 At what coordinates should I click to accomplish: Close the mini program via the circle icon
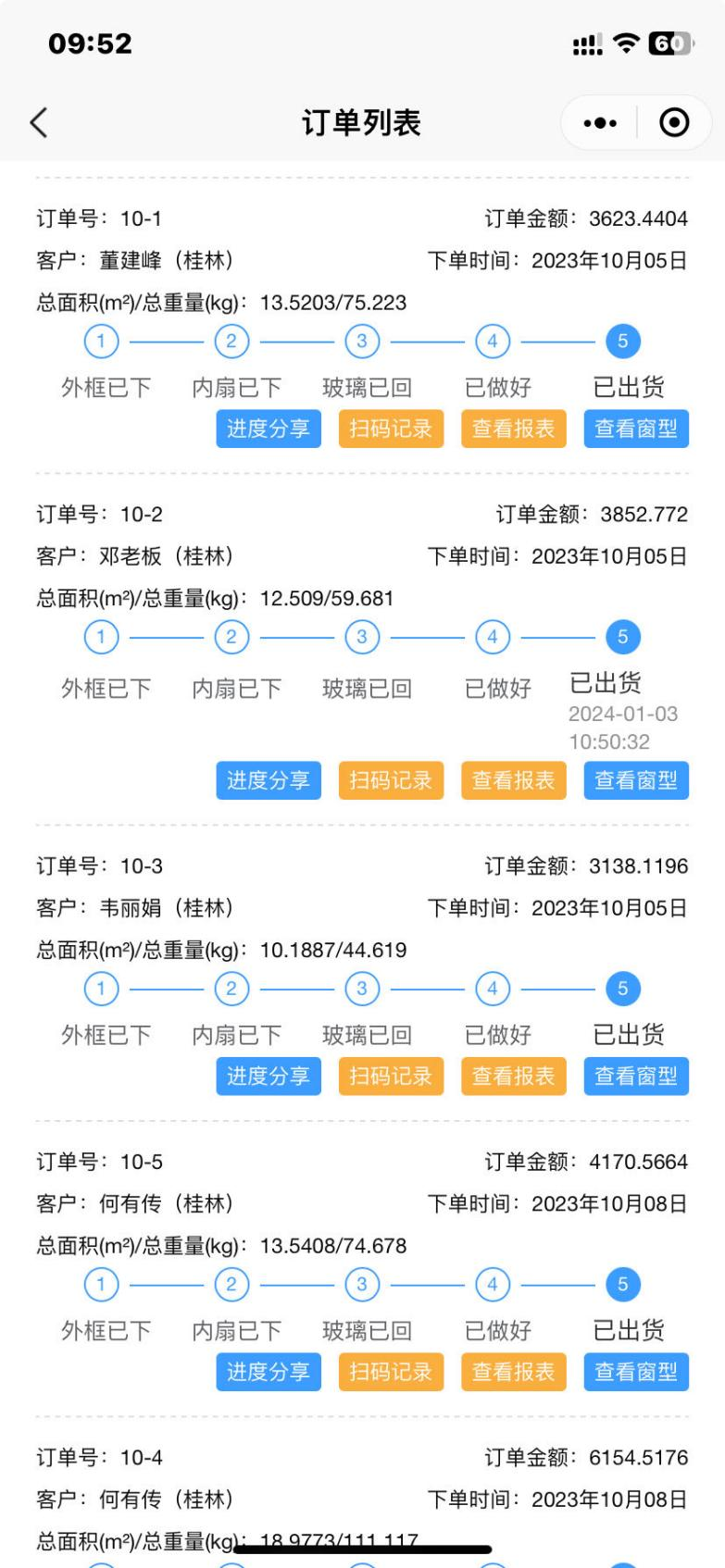click(674, 123)
